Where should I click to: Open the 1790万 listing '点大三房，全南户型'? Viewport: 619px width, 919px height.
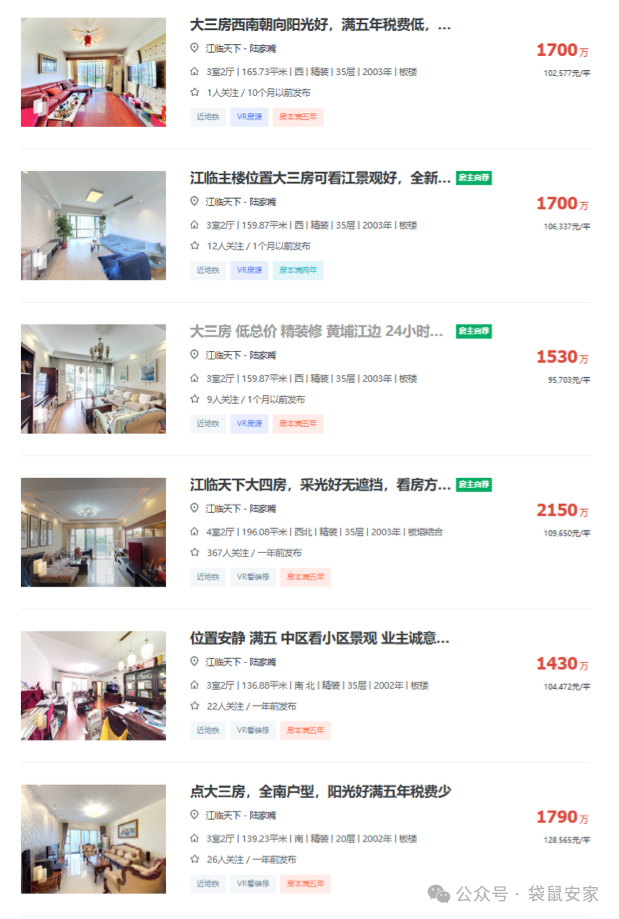pyautogui.click(x=320, y=791)
